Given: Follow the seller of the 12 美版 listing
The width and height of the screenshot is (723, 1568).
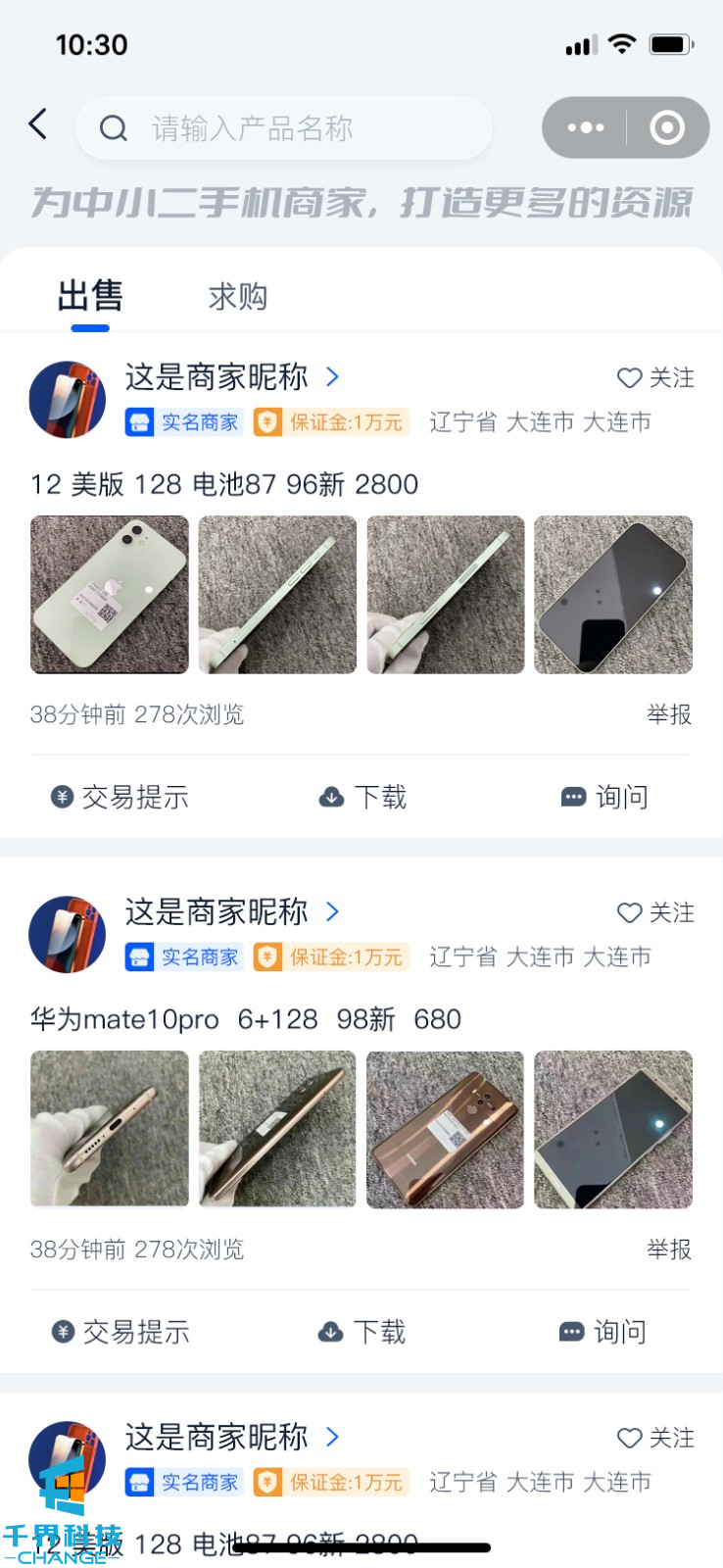Looking at the screenshot, I should click(x=655, y=377).
